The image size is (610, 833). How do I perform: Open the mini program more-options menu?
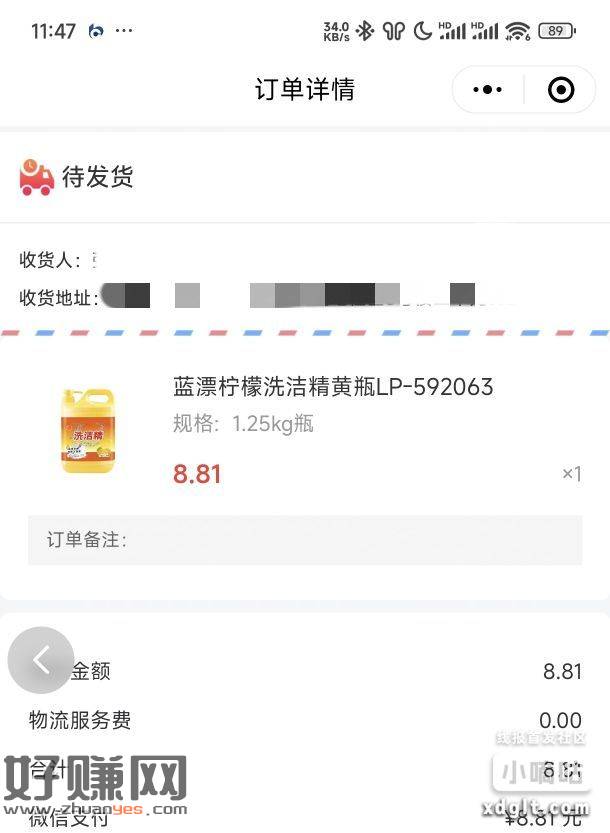pyautogui.click(x=488, y=90)
